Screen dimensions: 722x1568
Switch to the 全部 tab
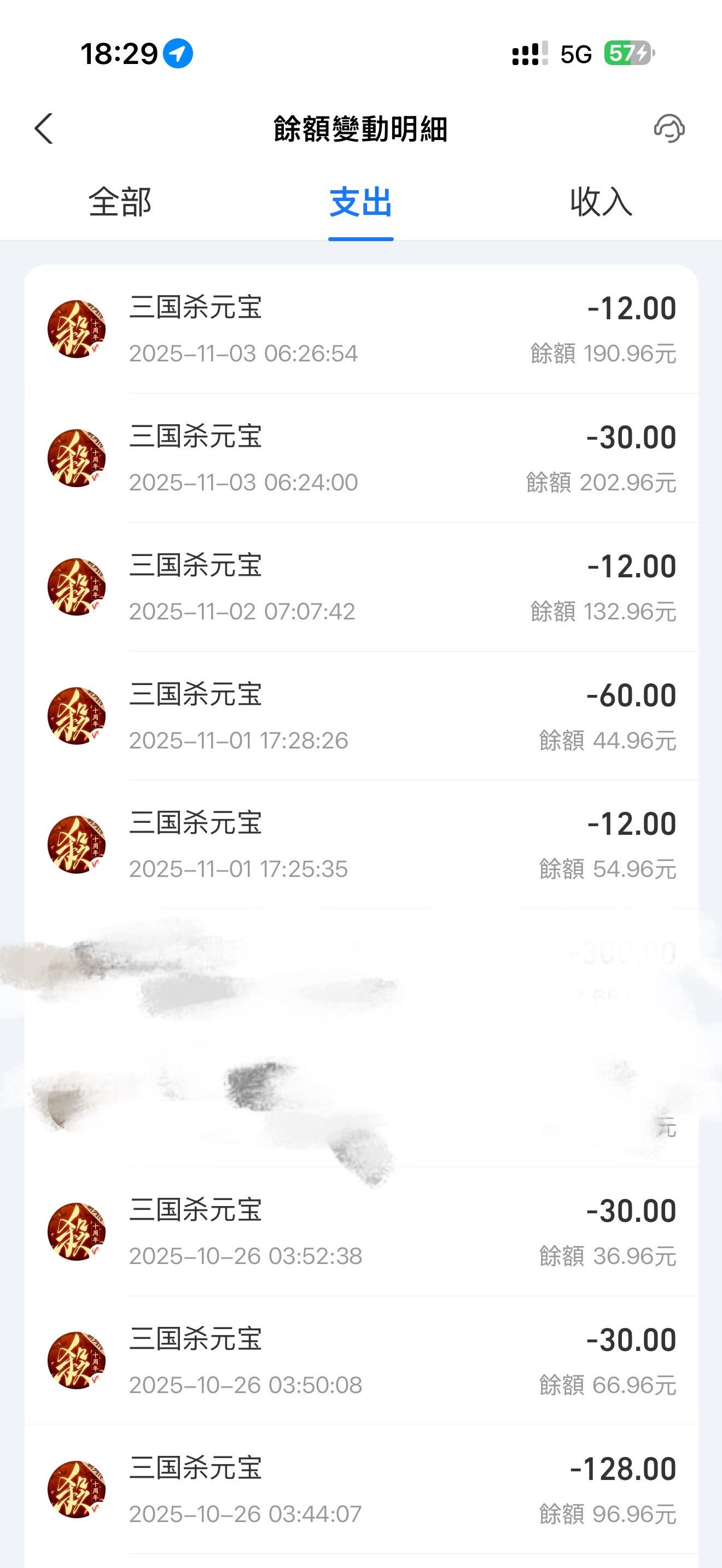[x=120, y=202]
